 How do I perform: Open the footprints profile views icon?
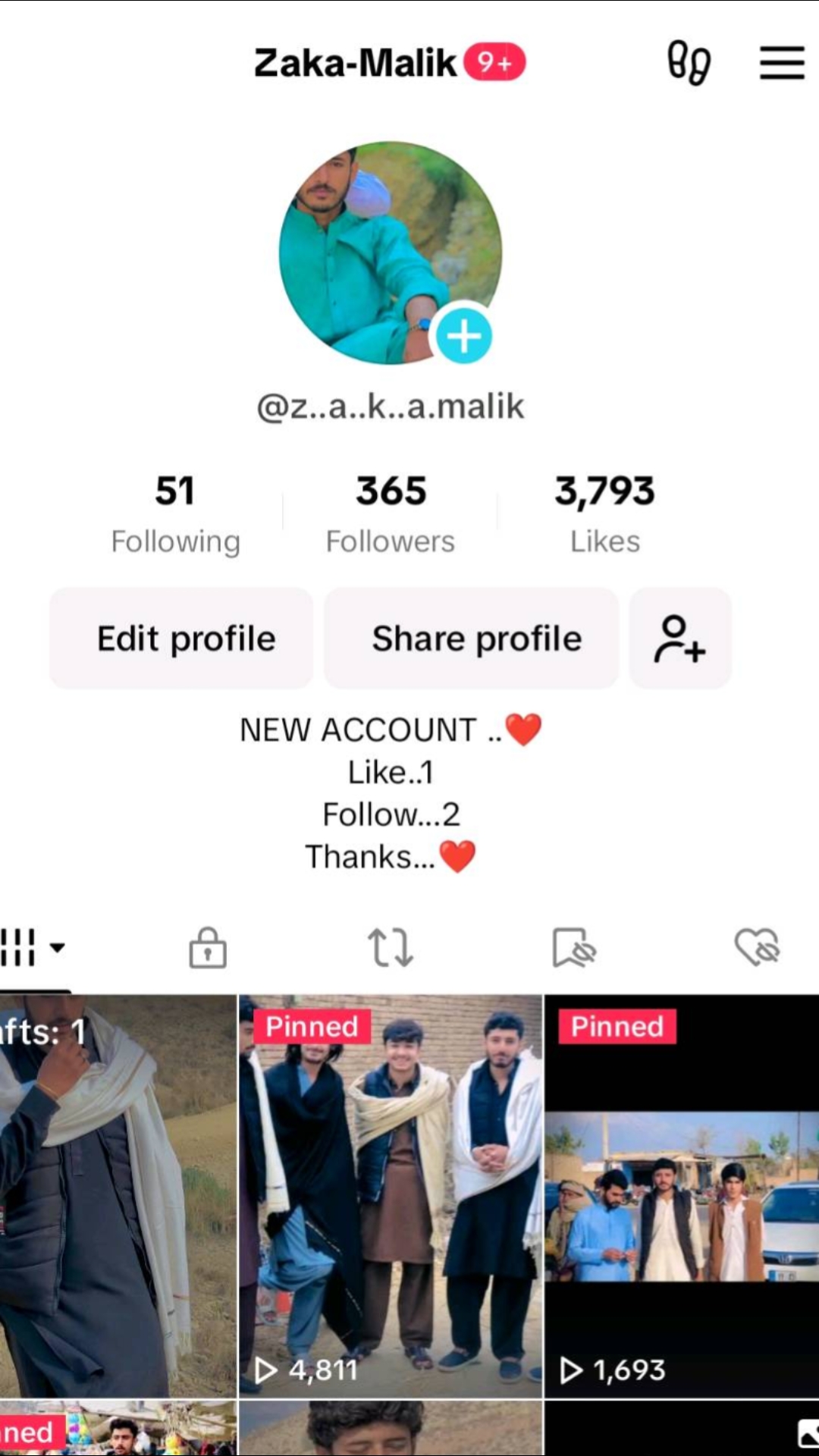point(689,63)
